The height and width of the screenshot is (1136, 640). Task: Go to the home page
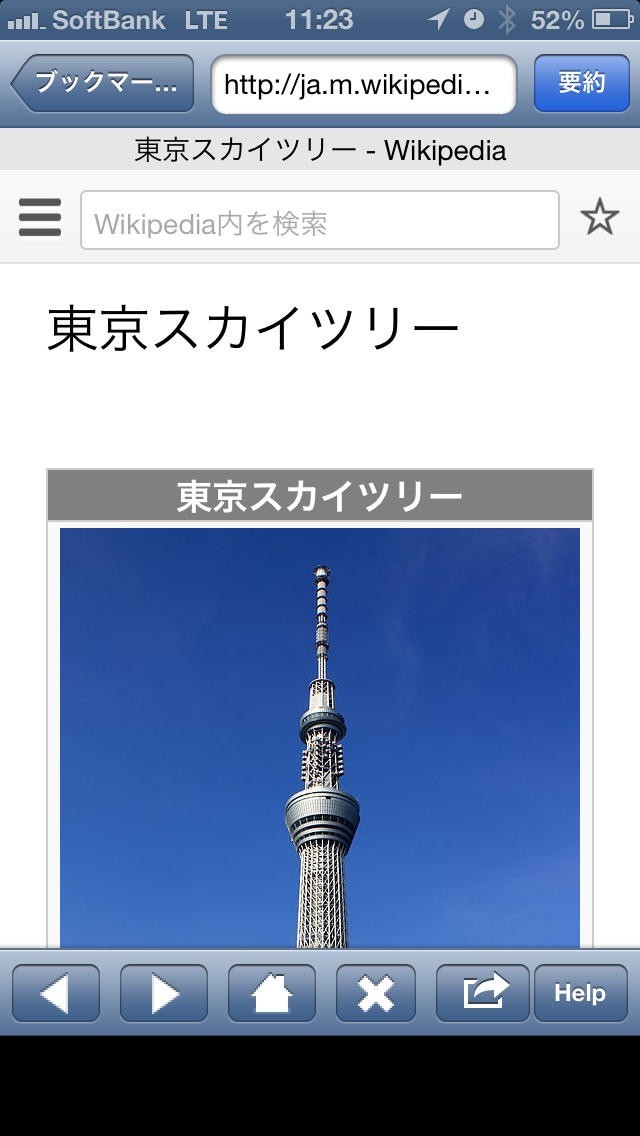(272, 993)
